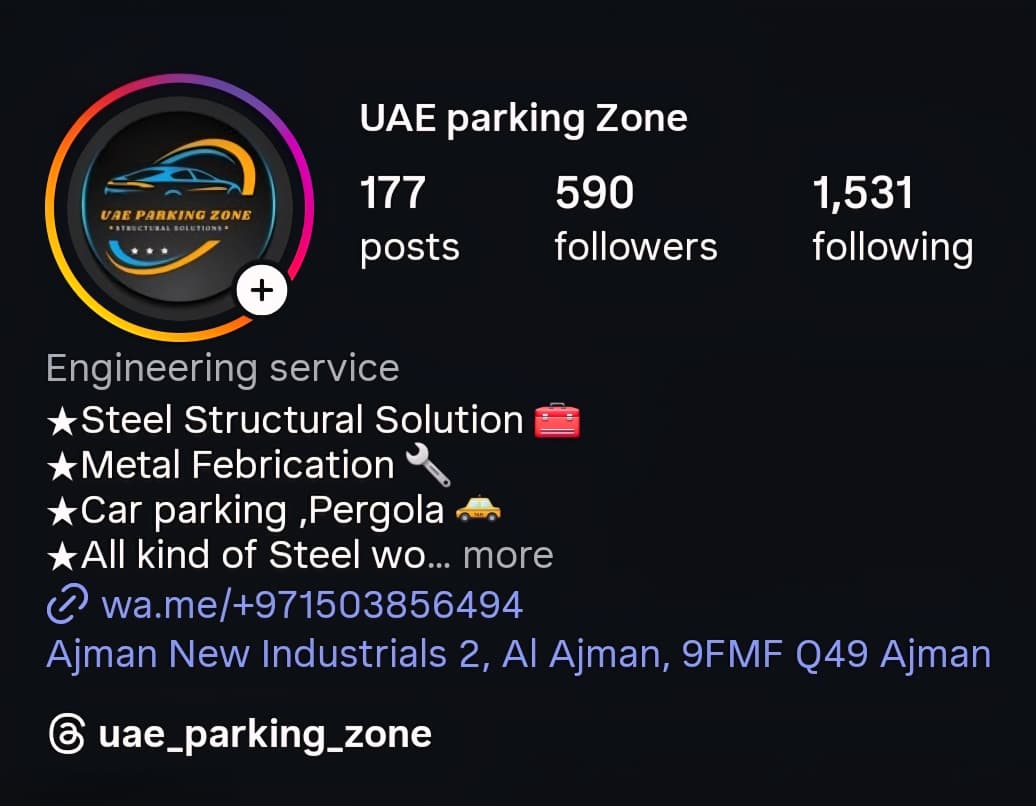
Task: View the 177 posts count
Action: pos(409,219)
